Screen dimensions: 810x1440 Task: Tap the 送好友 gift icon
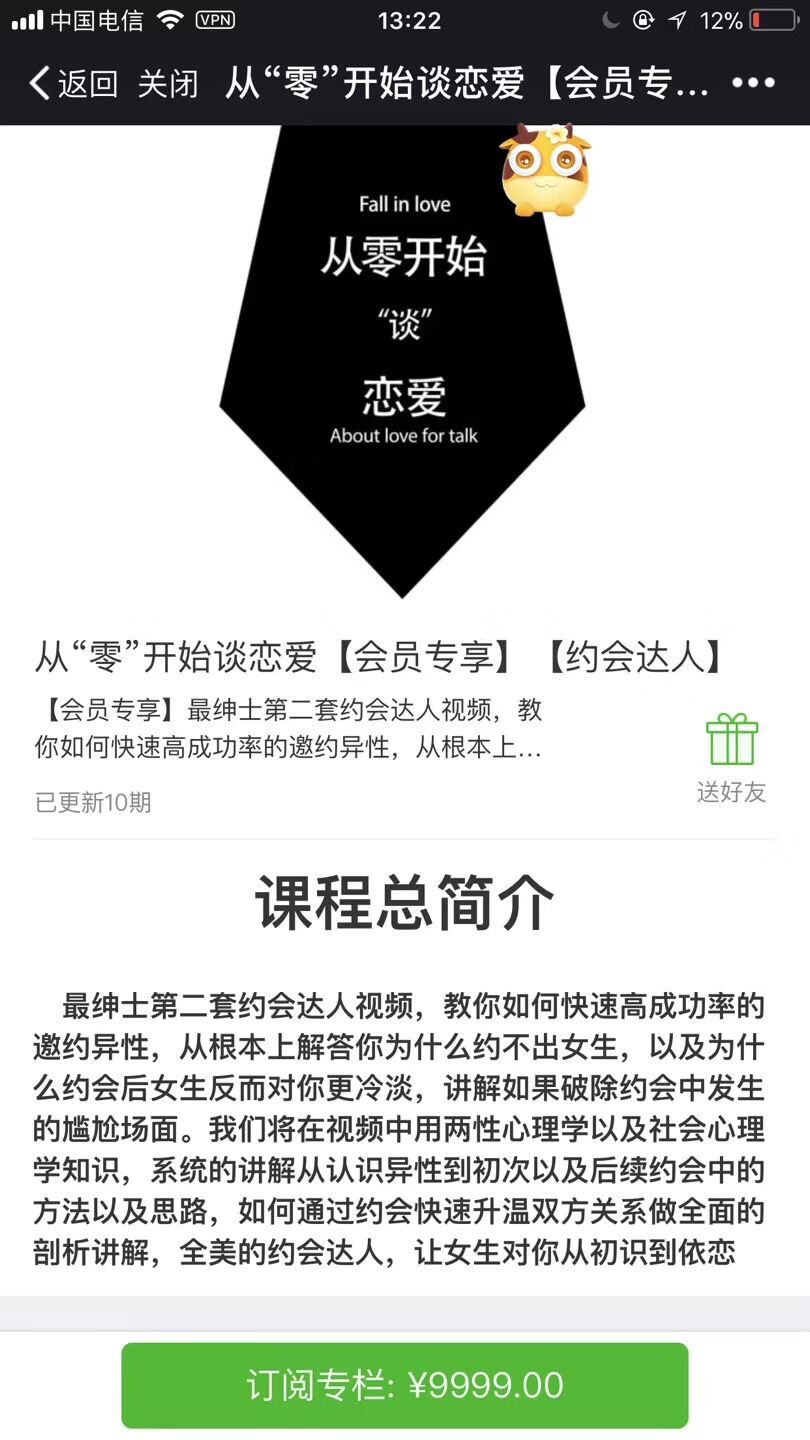(732, 742)
